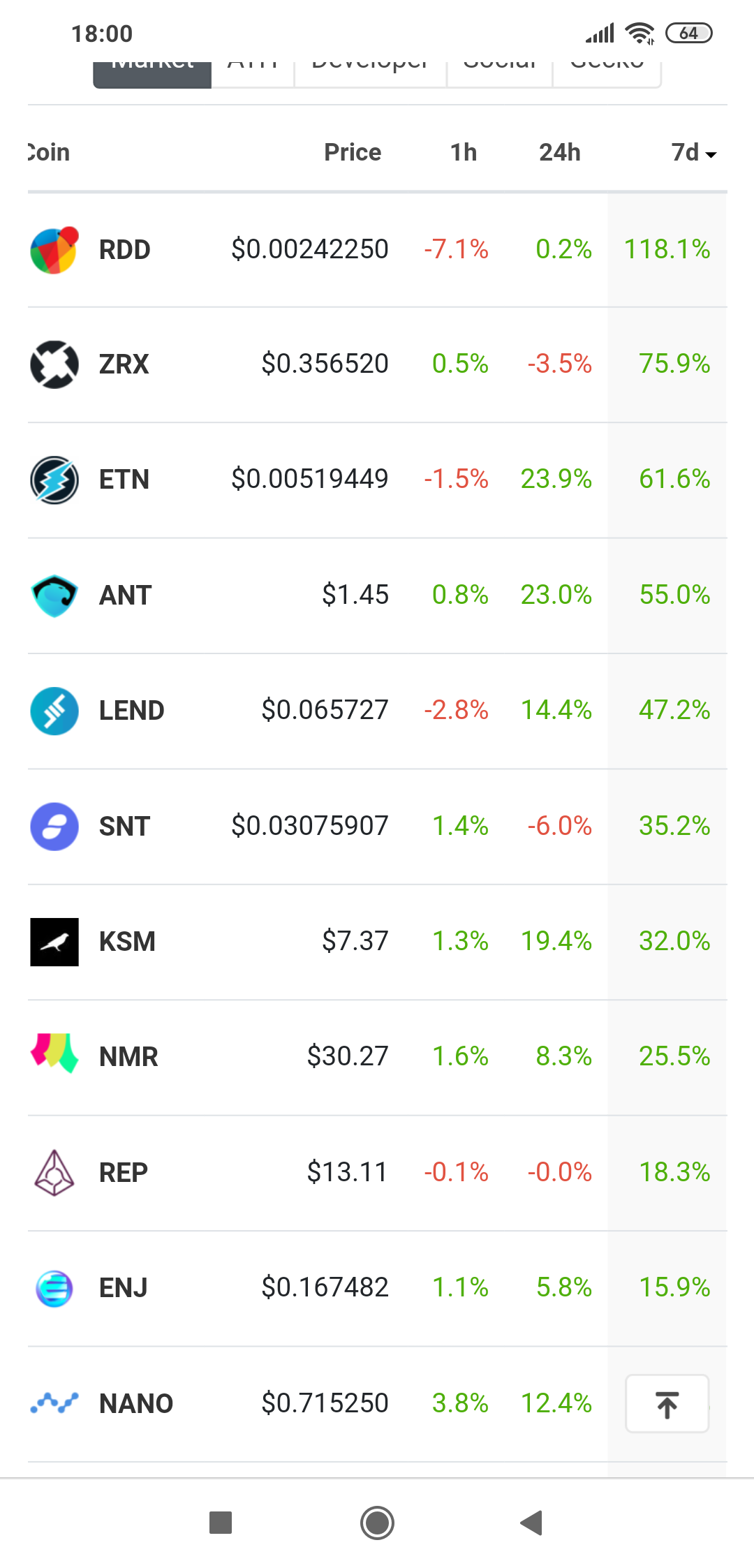Sort coins by 24h column
754x1568 pixels.
559,152
